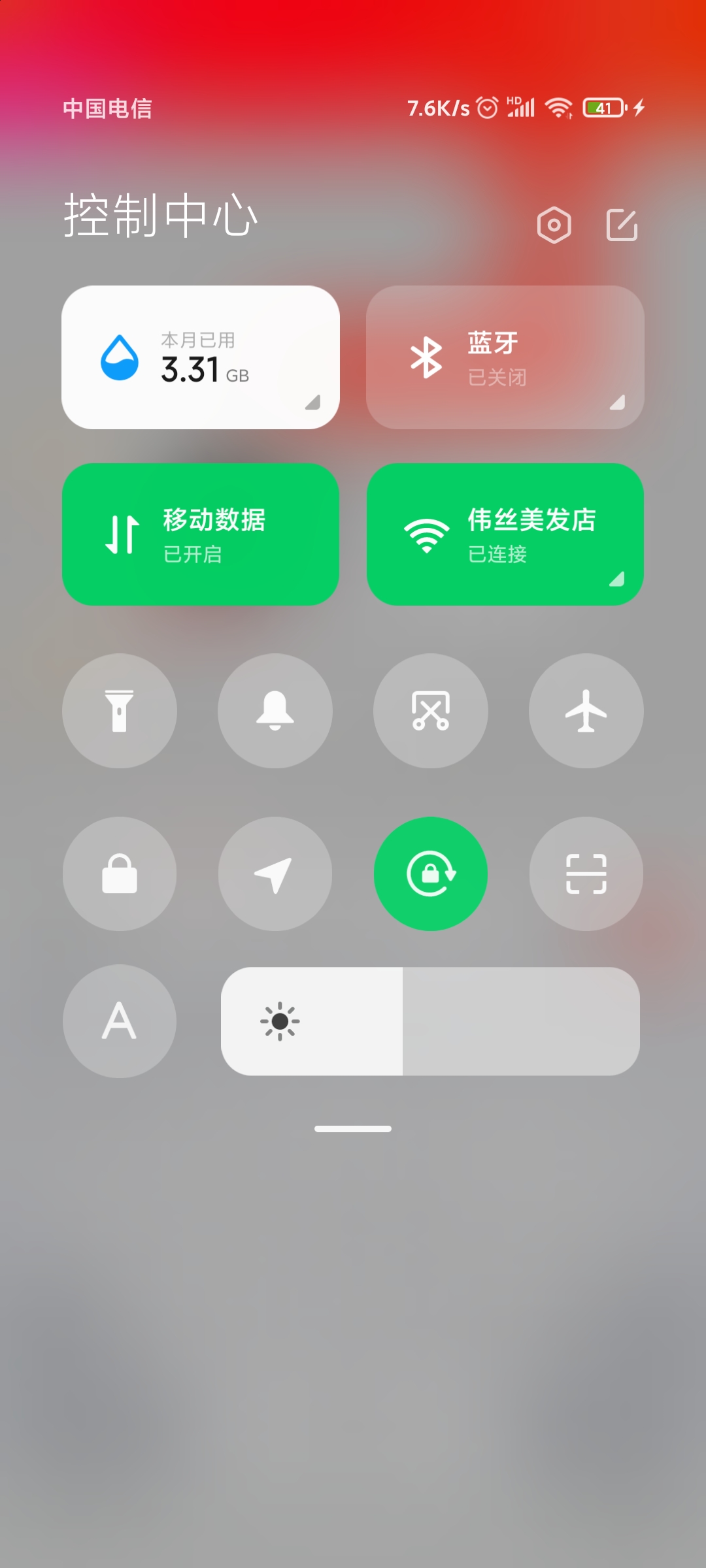This screenshot has width=706, height=1568.
Task: Tap the brightness slider to adjust
Action: 430,1021
